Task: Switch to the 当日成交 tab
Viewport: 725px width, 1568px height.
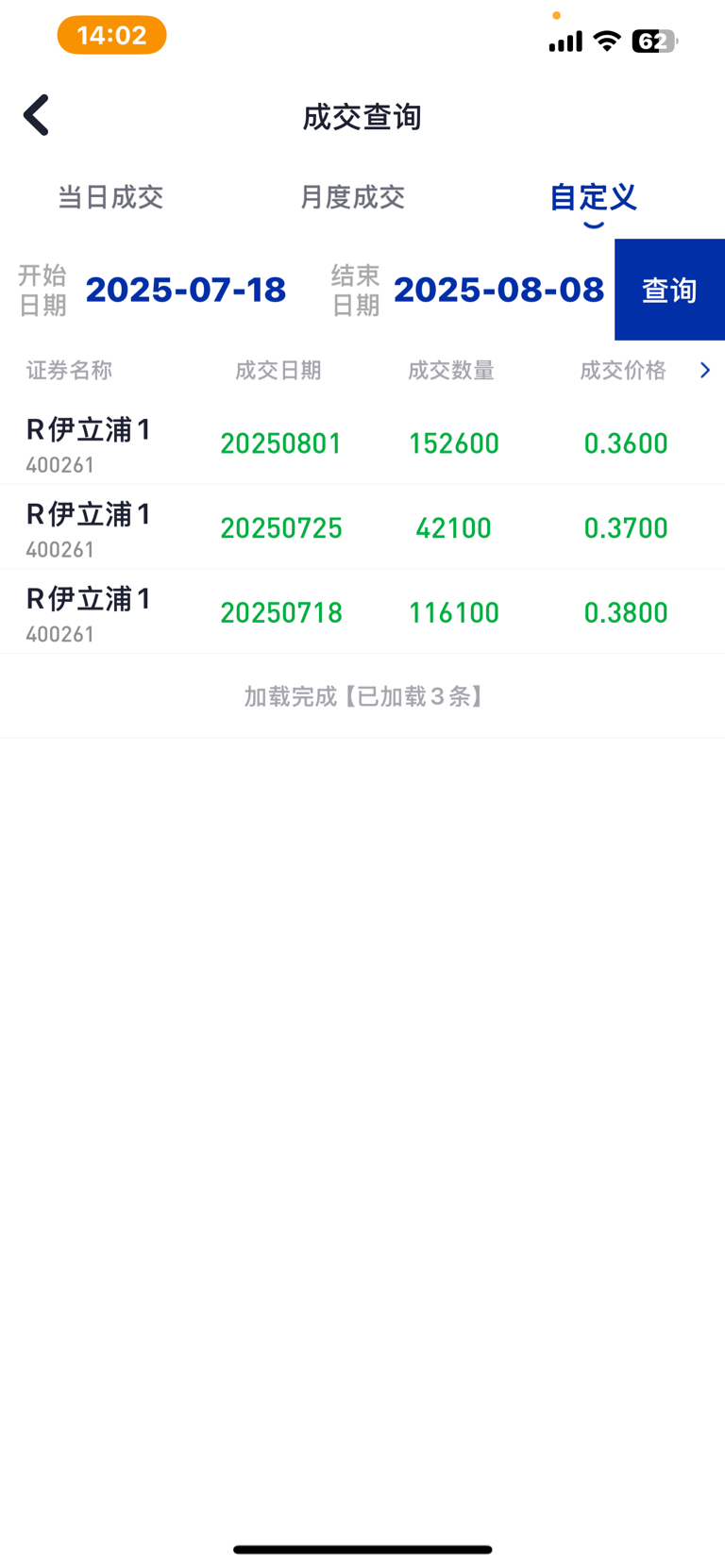Action: coord(110,197)
